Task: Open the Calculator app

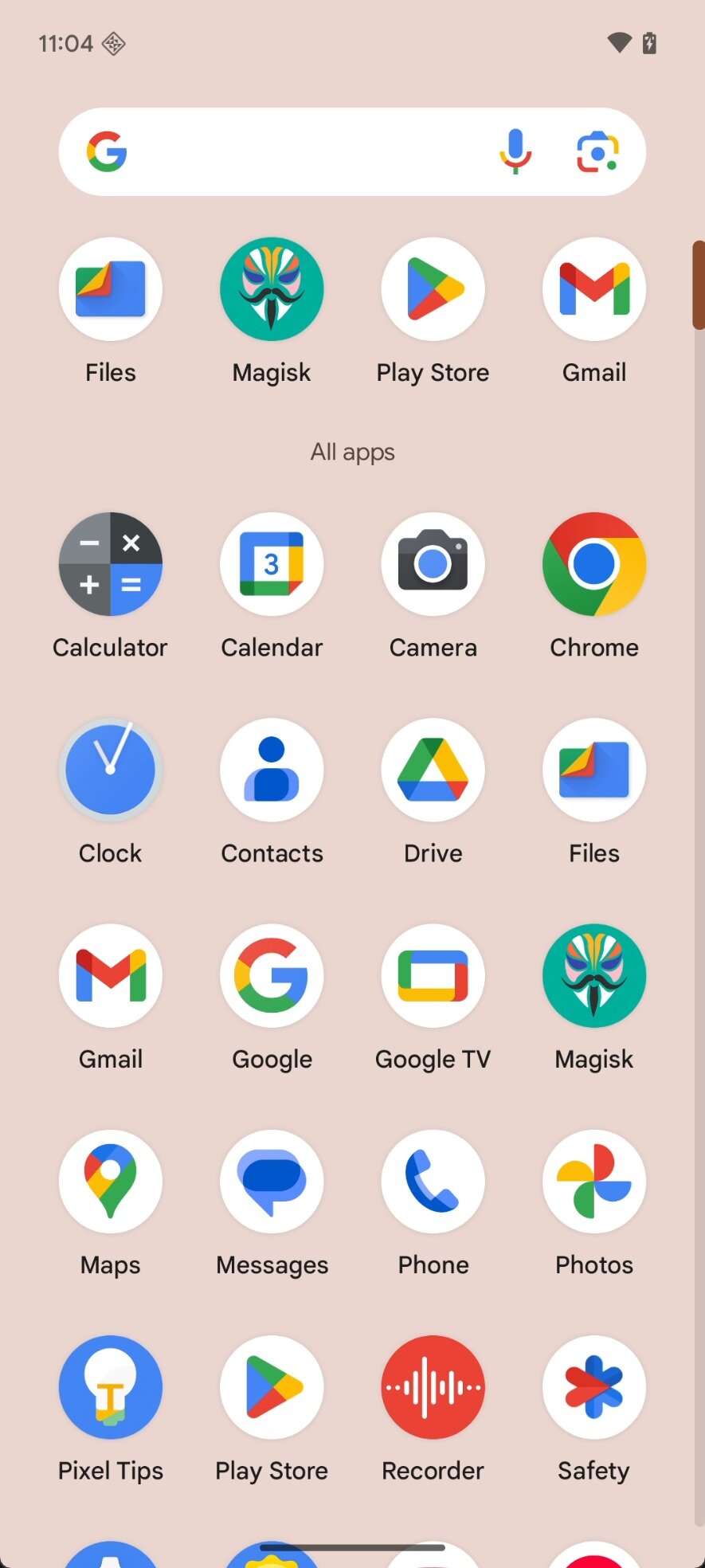Action: [111, 564]
